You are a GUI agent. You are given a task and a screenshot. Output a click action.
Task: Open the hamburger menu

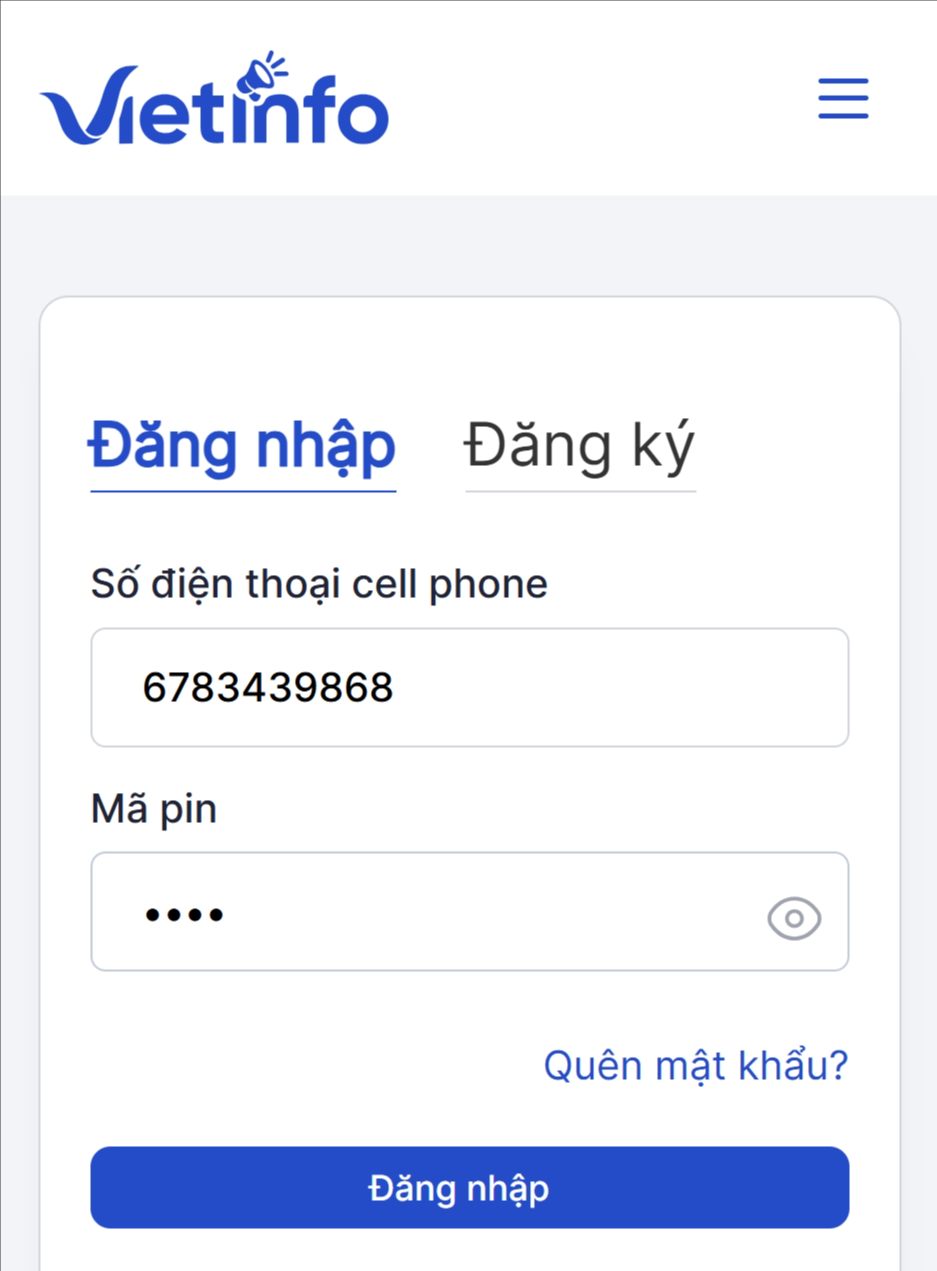(843, 98)
